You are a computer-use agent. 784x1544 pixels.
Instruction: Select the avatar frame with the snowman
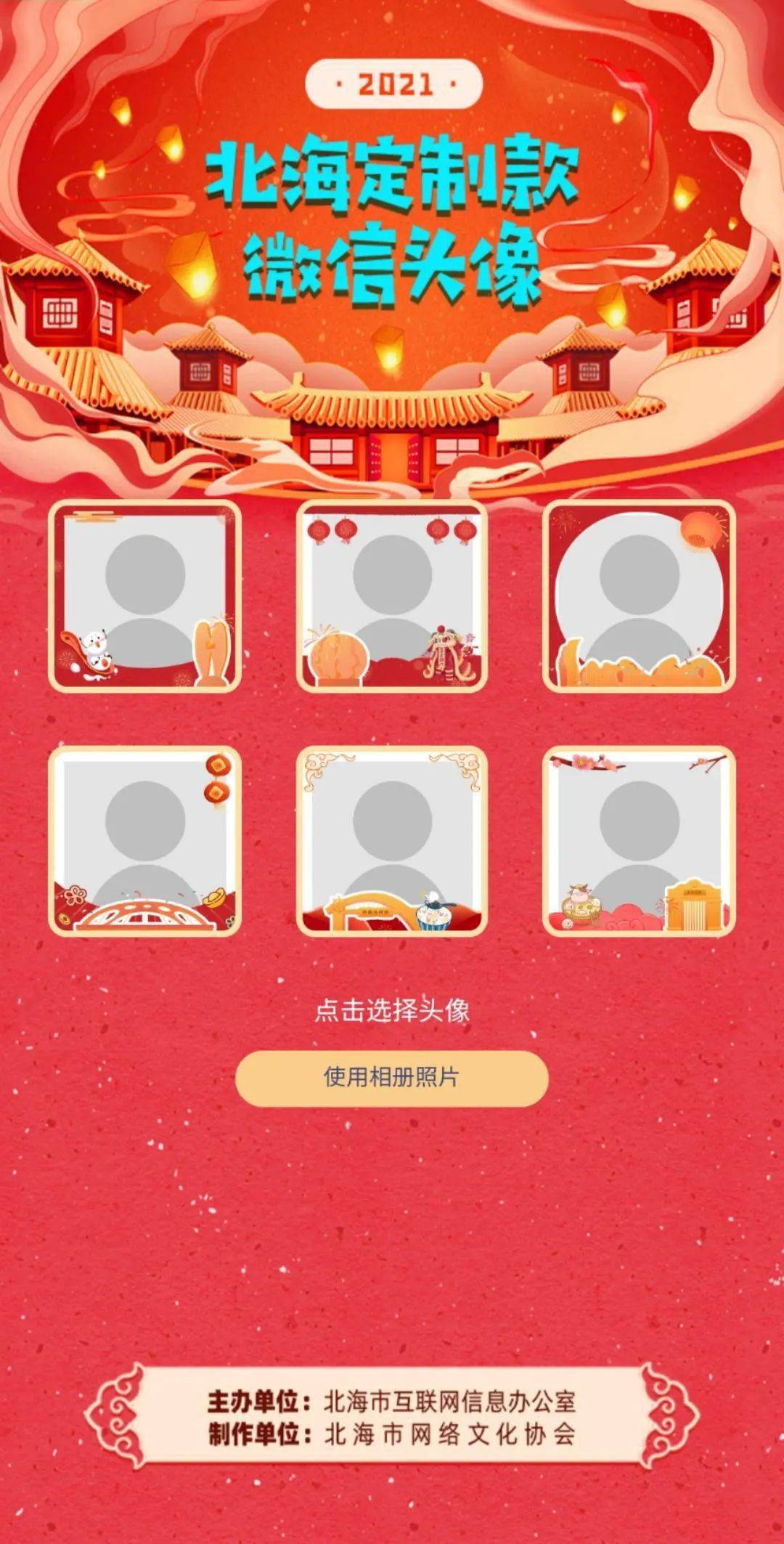tap(144, 596)
